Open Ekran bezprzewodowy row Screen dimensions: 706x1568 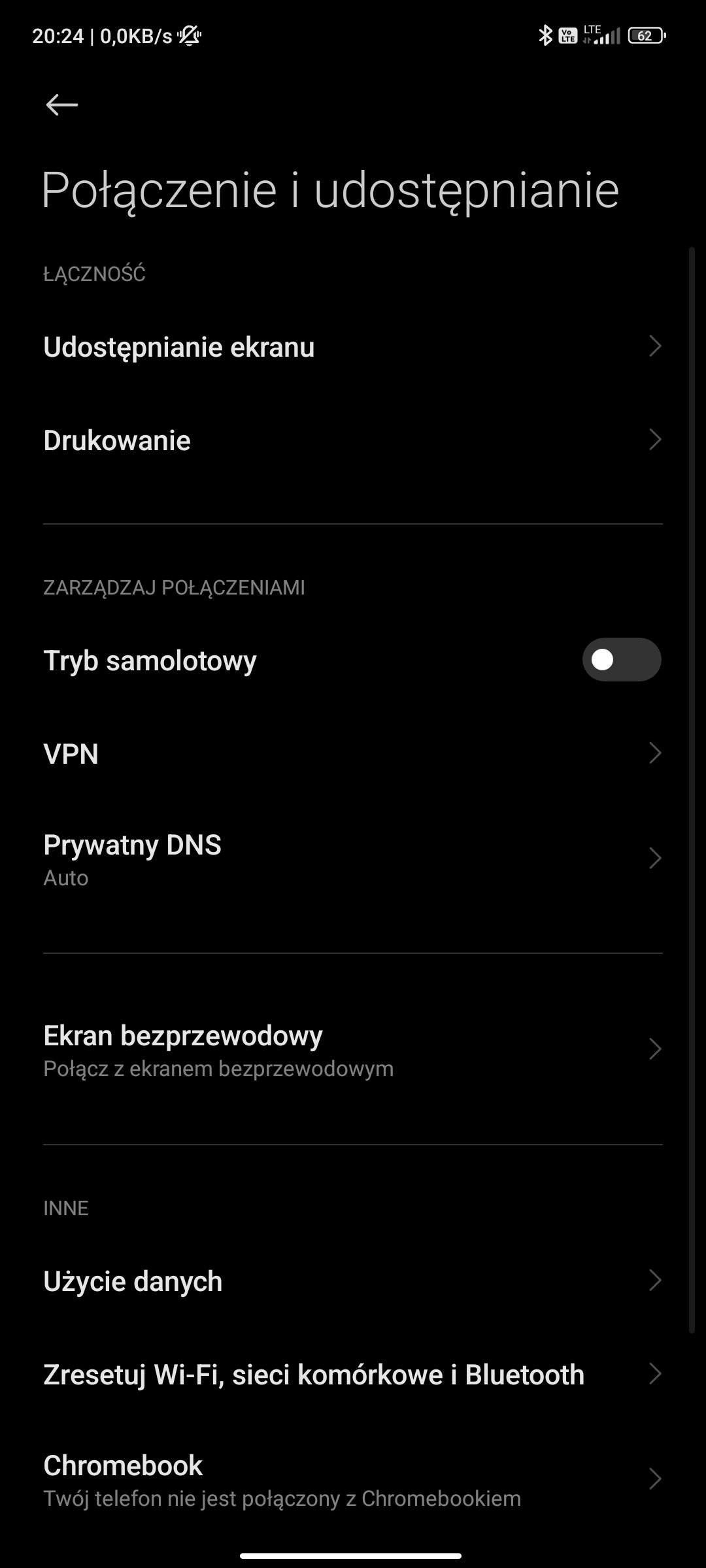tap(353, 1049)
